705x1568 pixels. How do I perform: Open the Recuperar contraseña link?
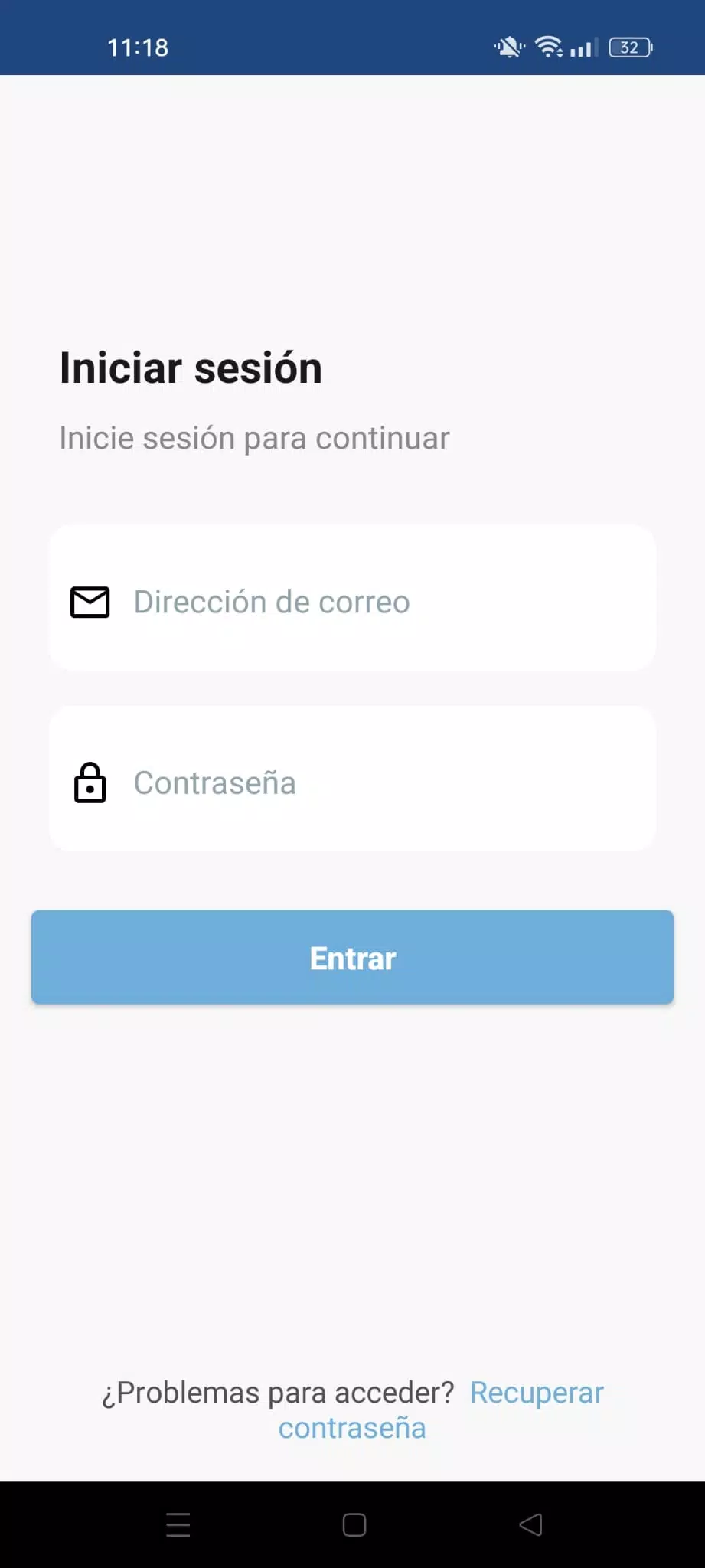click(440, 1410)
